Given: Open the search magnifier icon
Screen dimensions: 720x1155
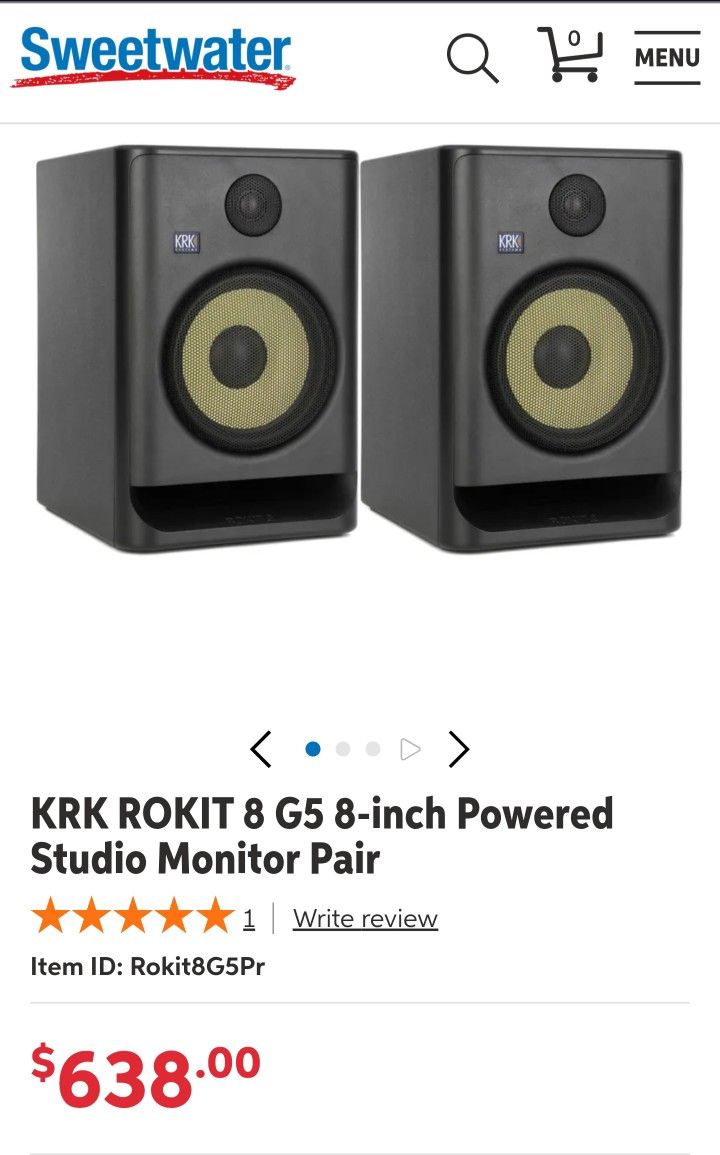Looking at the screenshot, I should pyautogui.click(x=472, y=58).
